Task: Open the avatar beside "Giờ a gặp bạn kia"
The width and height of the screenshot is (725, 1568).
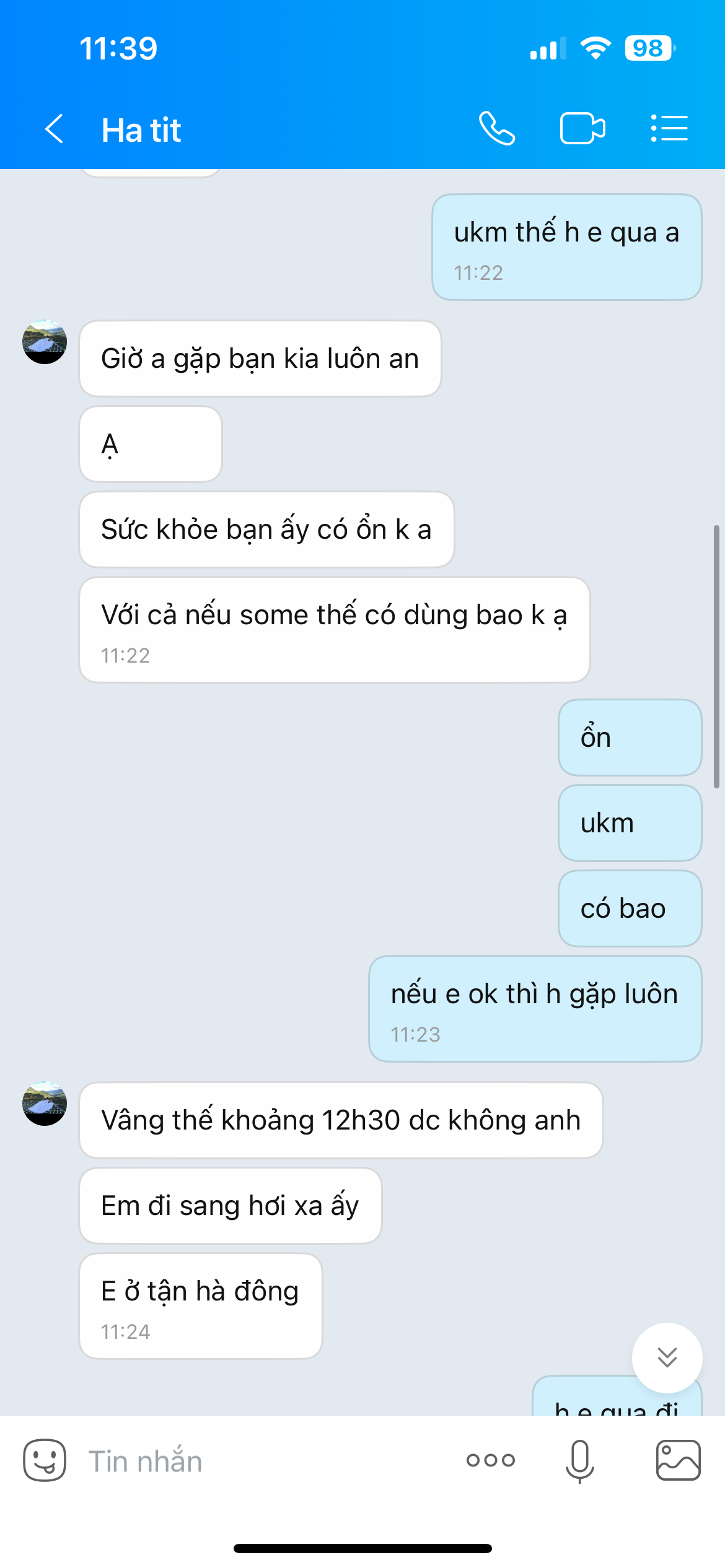Action: click(x=45, y=342)
